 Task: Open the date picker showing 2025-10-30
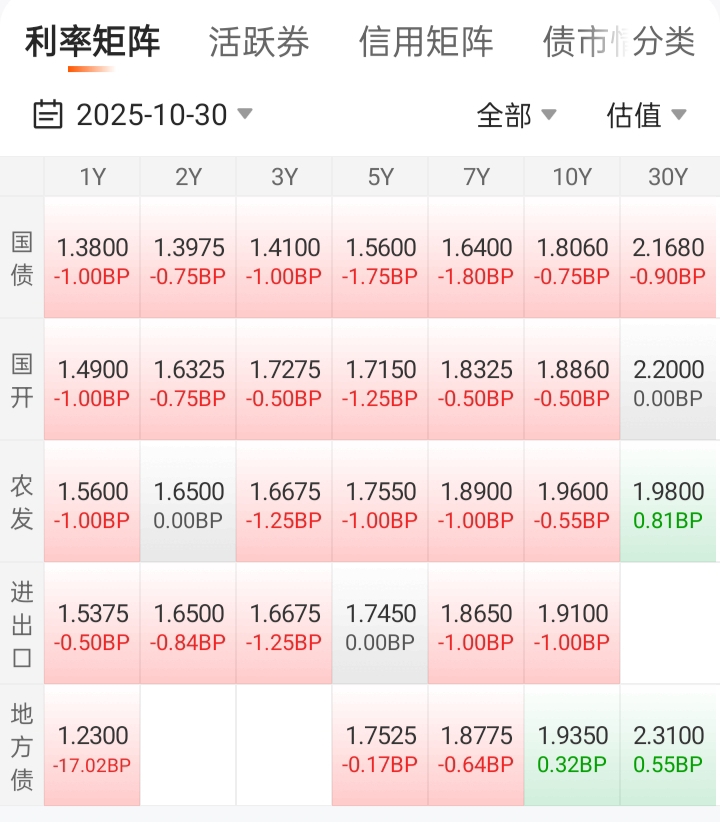pyautogui.click(x=143, y=115)
